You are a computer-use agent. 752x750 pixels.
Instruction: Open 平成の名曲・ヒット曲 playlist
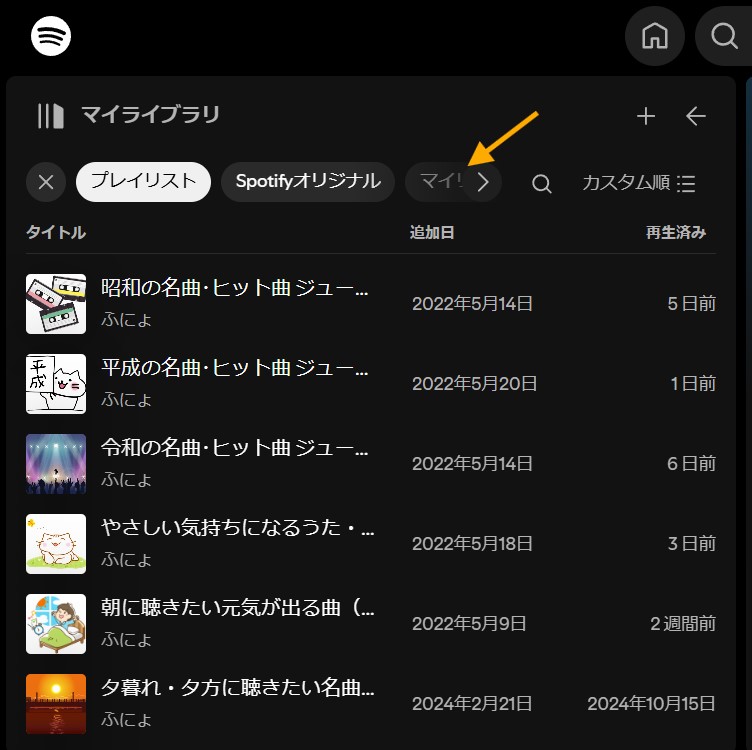[236, 368]
